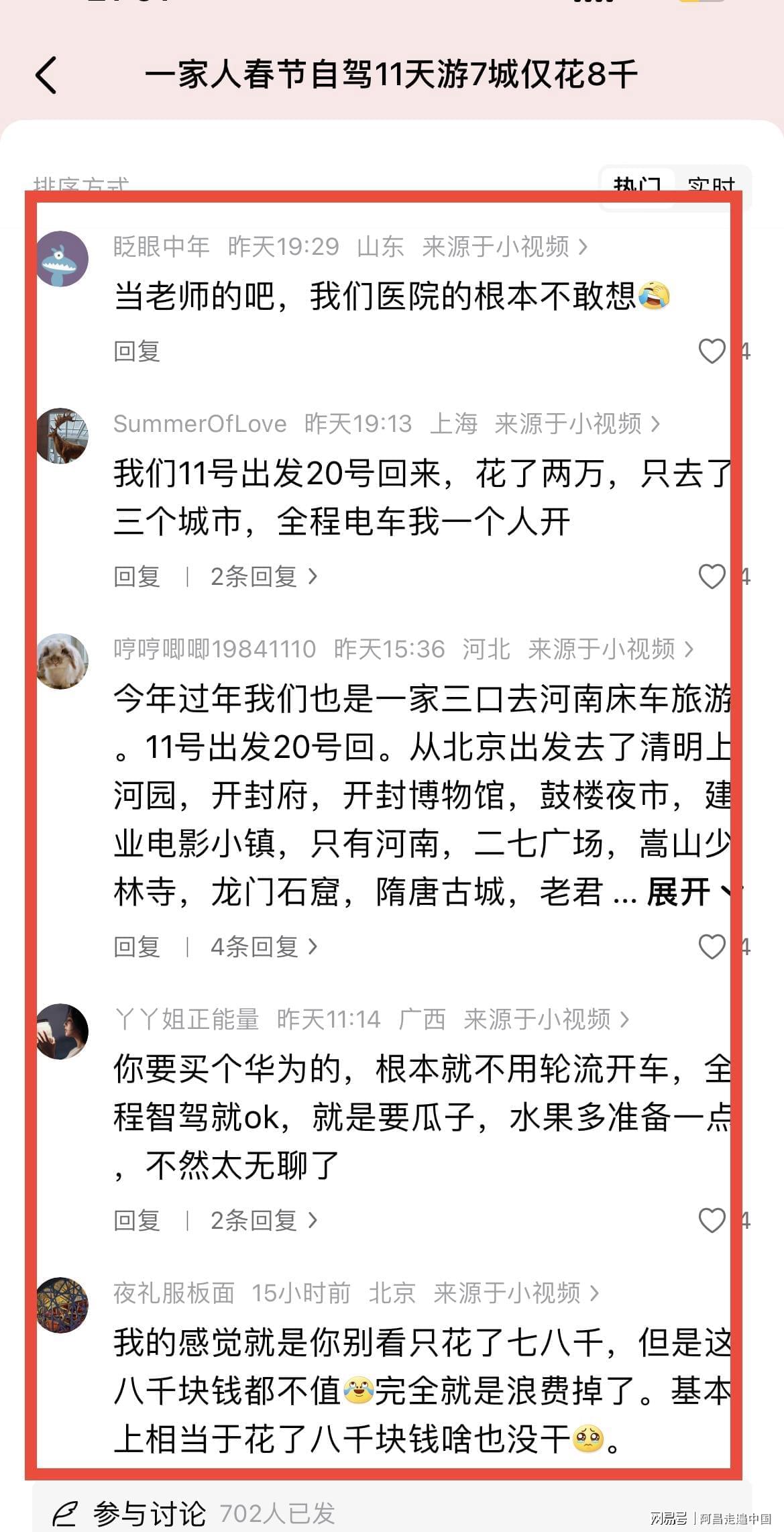
Task: Reply to 哼哼唧唧19841110's comment
Action: point(137,947)
